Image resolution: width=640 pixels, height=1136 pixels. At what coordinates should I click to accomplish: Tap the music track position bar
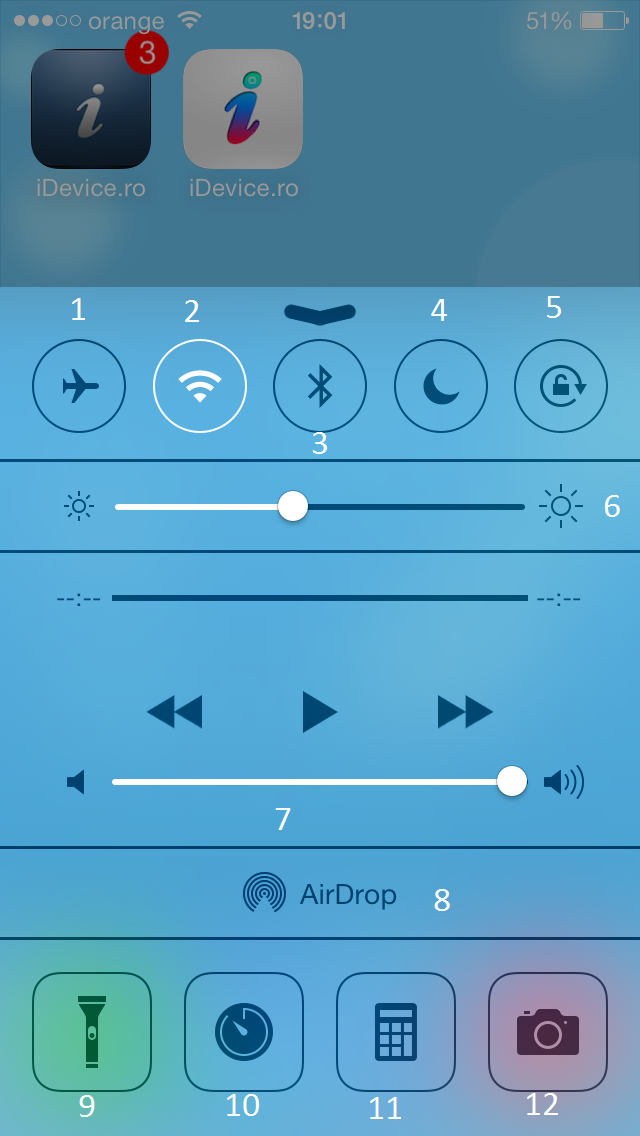[320, 598]
